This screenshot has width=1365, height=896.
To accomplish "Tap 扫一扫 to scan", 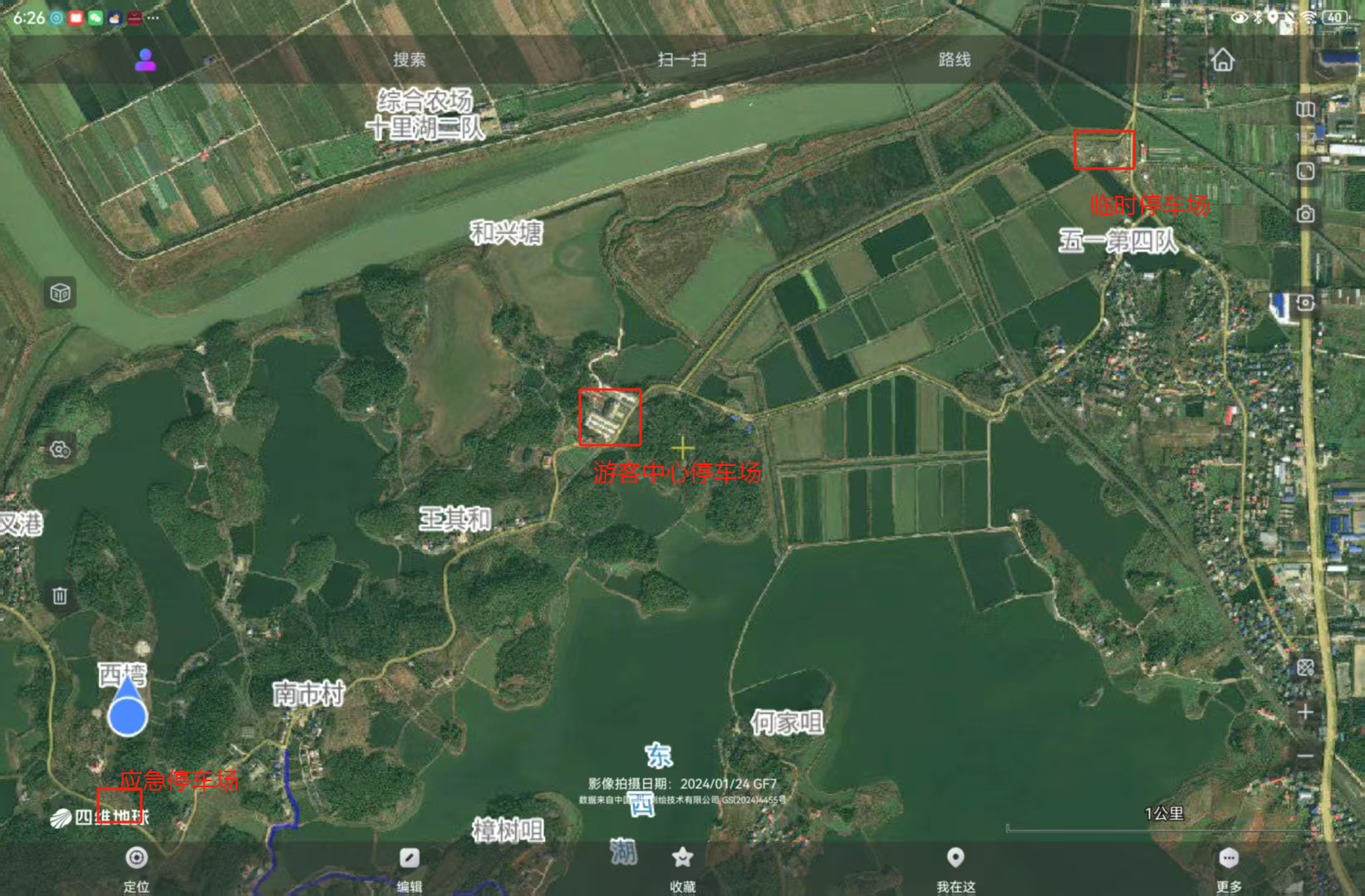I will coord(681,60).
